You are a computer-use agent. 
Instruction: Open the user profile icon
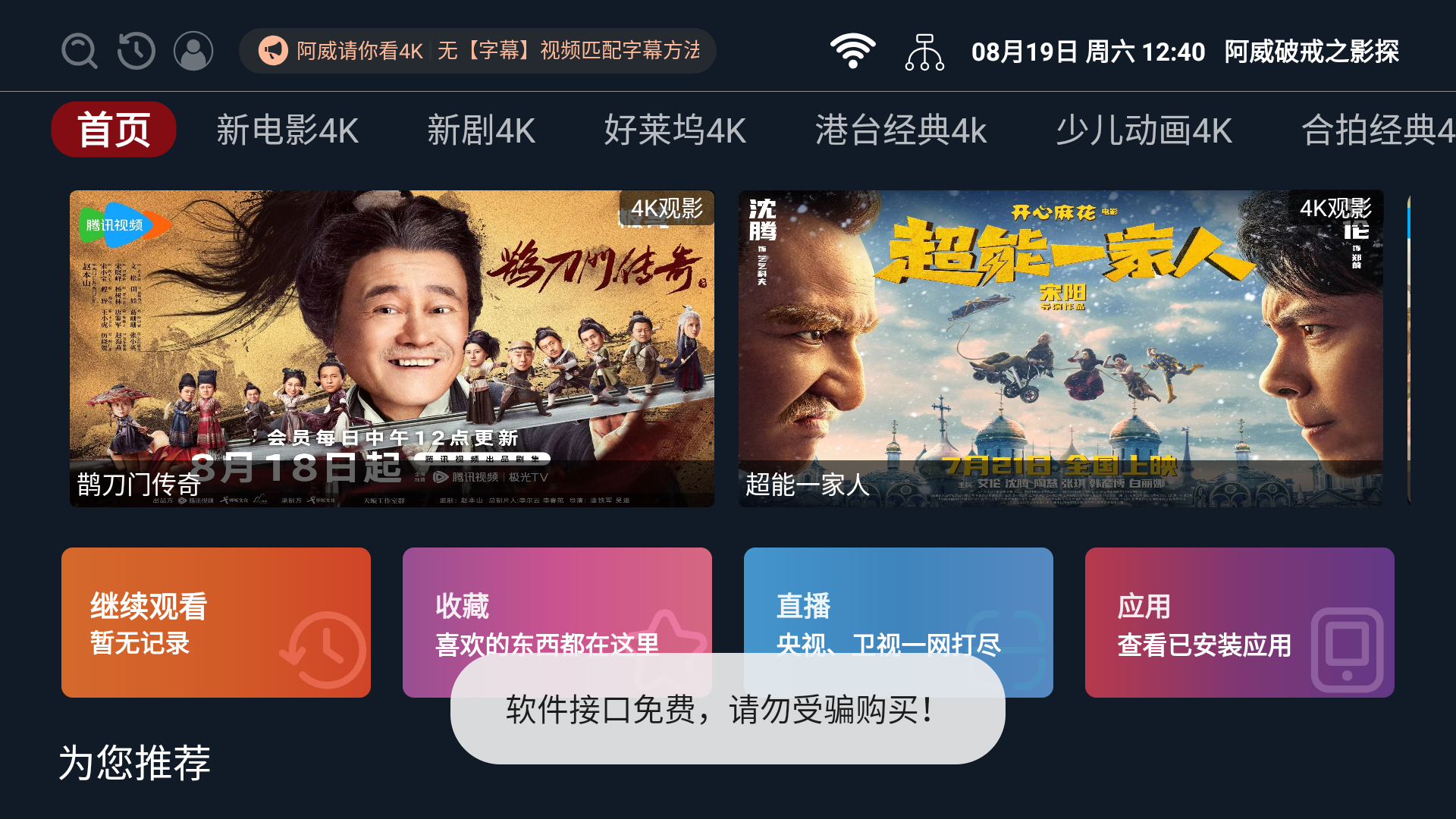point(193,52)
